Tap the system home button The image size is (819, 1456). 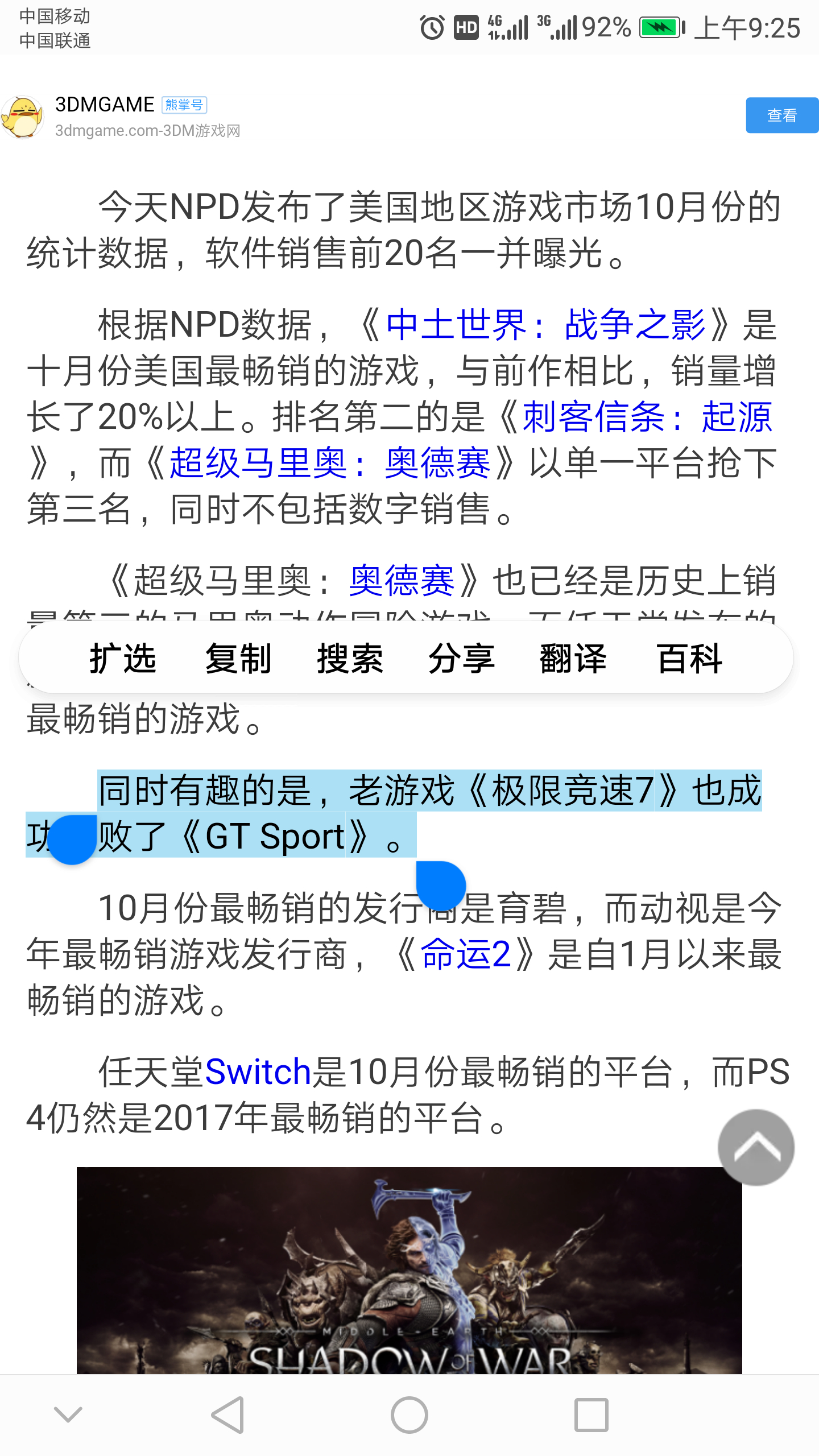pos(409,1414)
